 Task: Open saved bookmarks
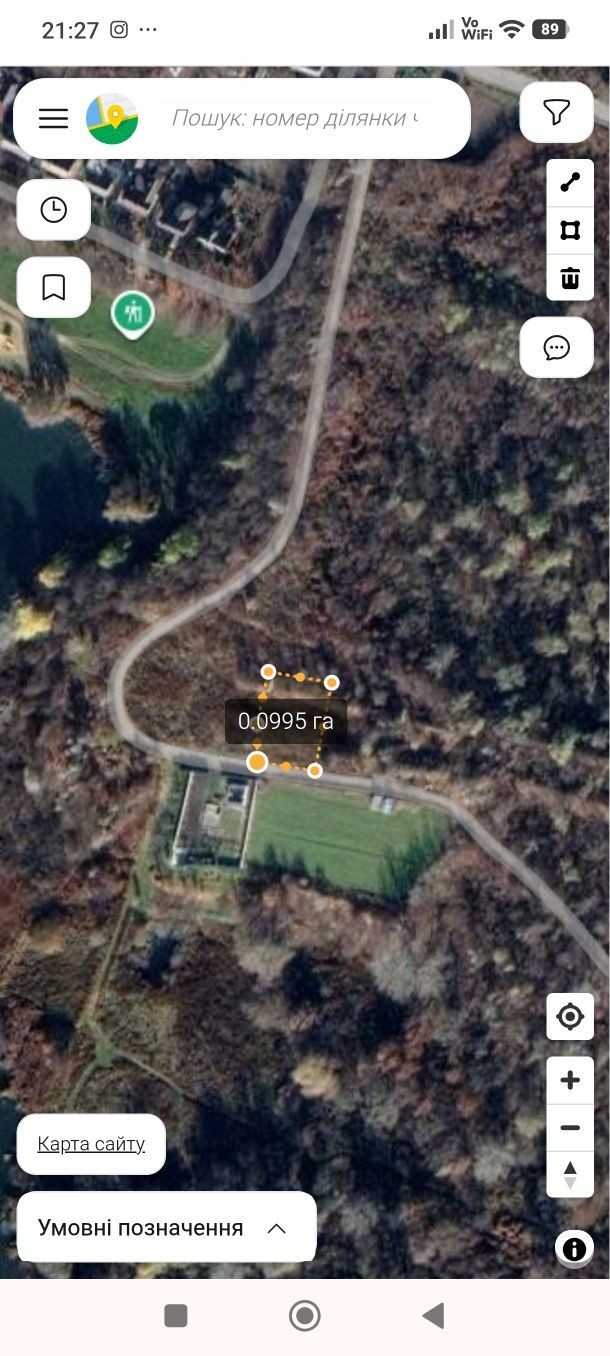pos(54,287)
